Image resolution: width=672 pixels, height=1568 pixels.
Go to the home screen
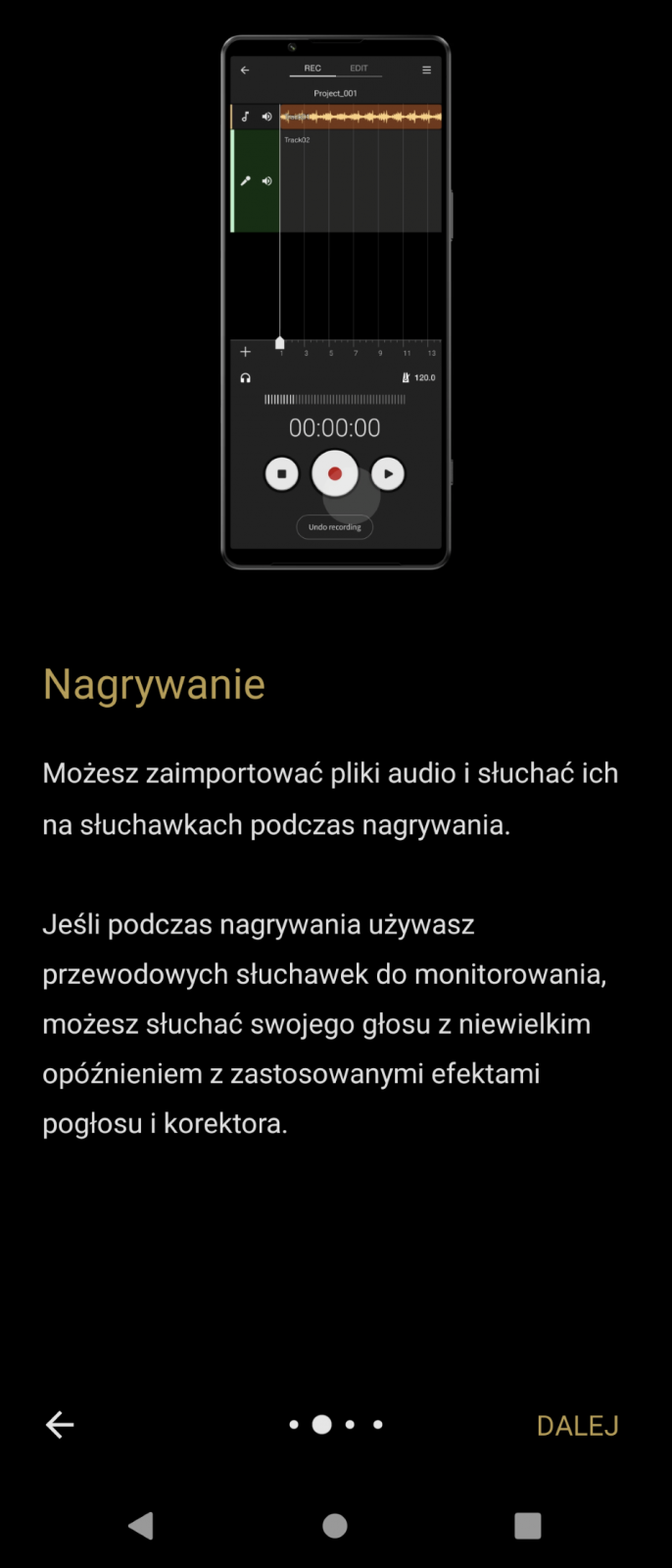pos(335,1525)
